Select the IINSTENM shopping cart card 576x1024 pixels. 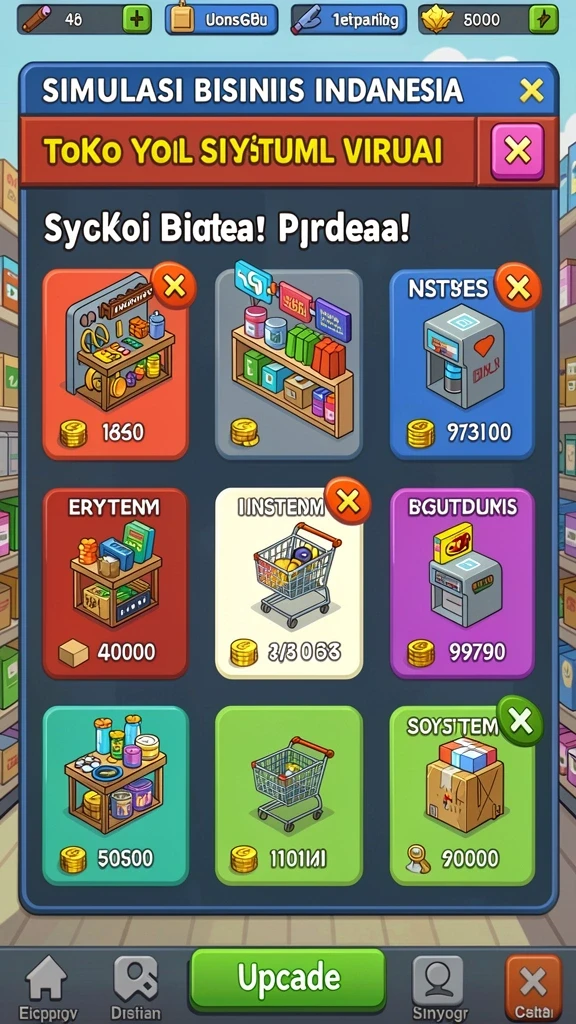[x=289, y=583]
